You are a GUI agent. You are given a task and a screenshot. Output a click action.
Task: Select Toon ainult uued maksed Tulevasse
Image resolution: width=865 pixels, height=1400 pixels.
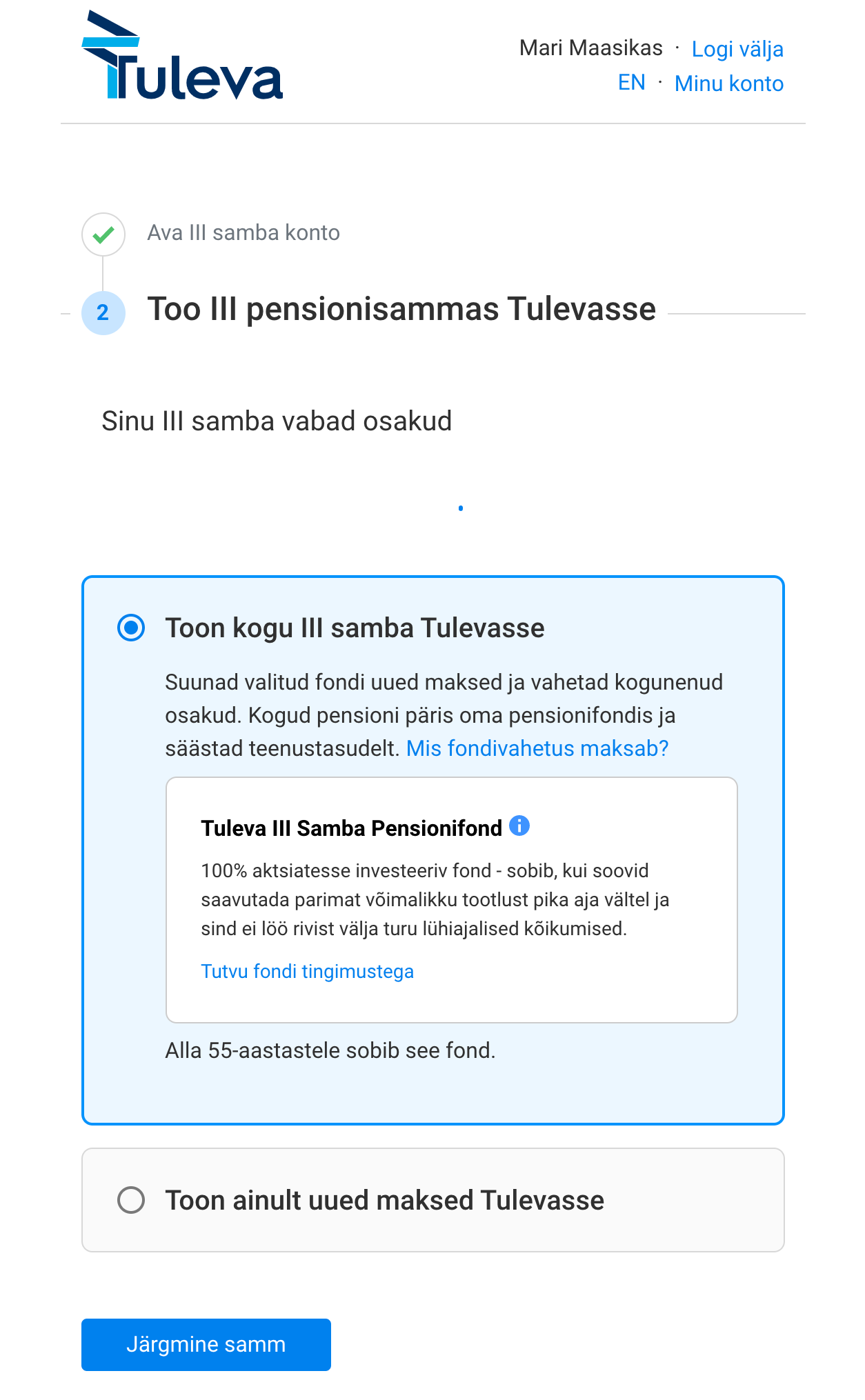pyautogui.click(x=131, y=1200)
